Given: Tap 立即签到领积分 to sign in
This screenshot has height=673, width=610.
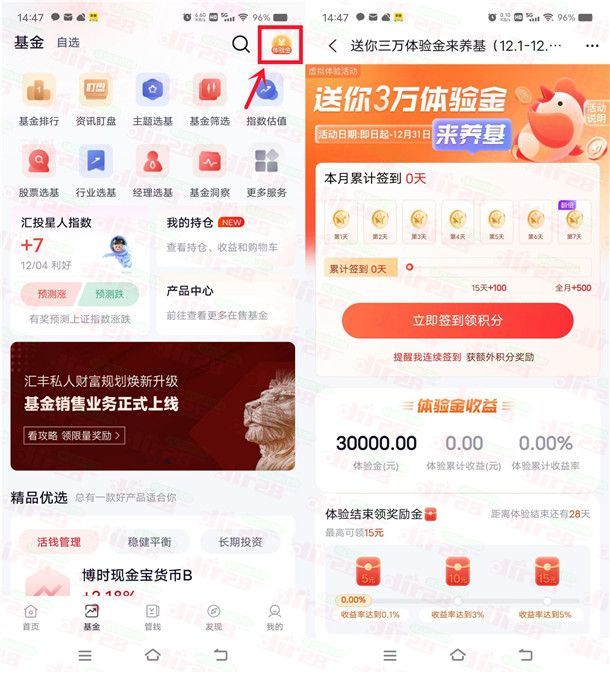Looking at the screenshot, I should pyautogui.click(x=457, y=320).
